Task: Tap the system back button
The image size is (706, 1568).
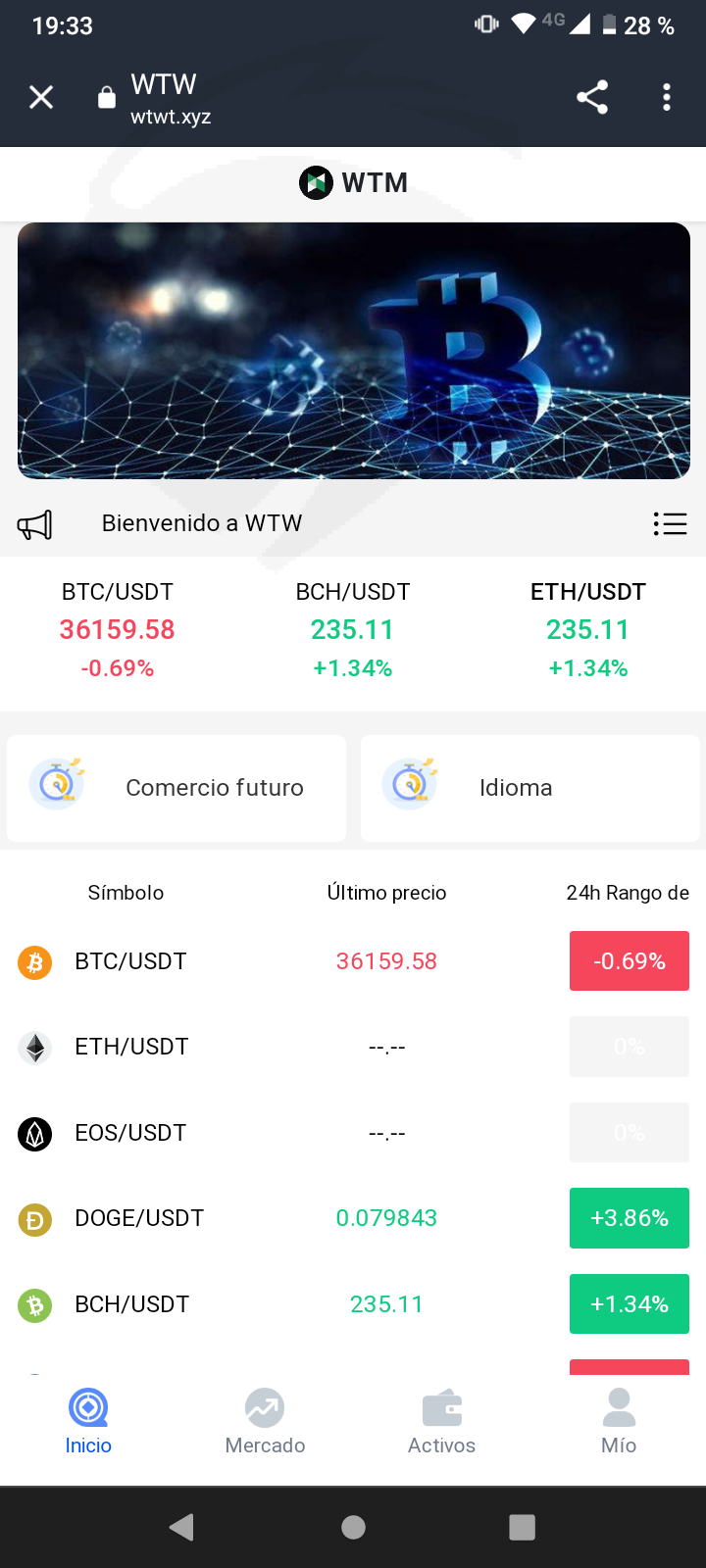Action: point(181,1527)
